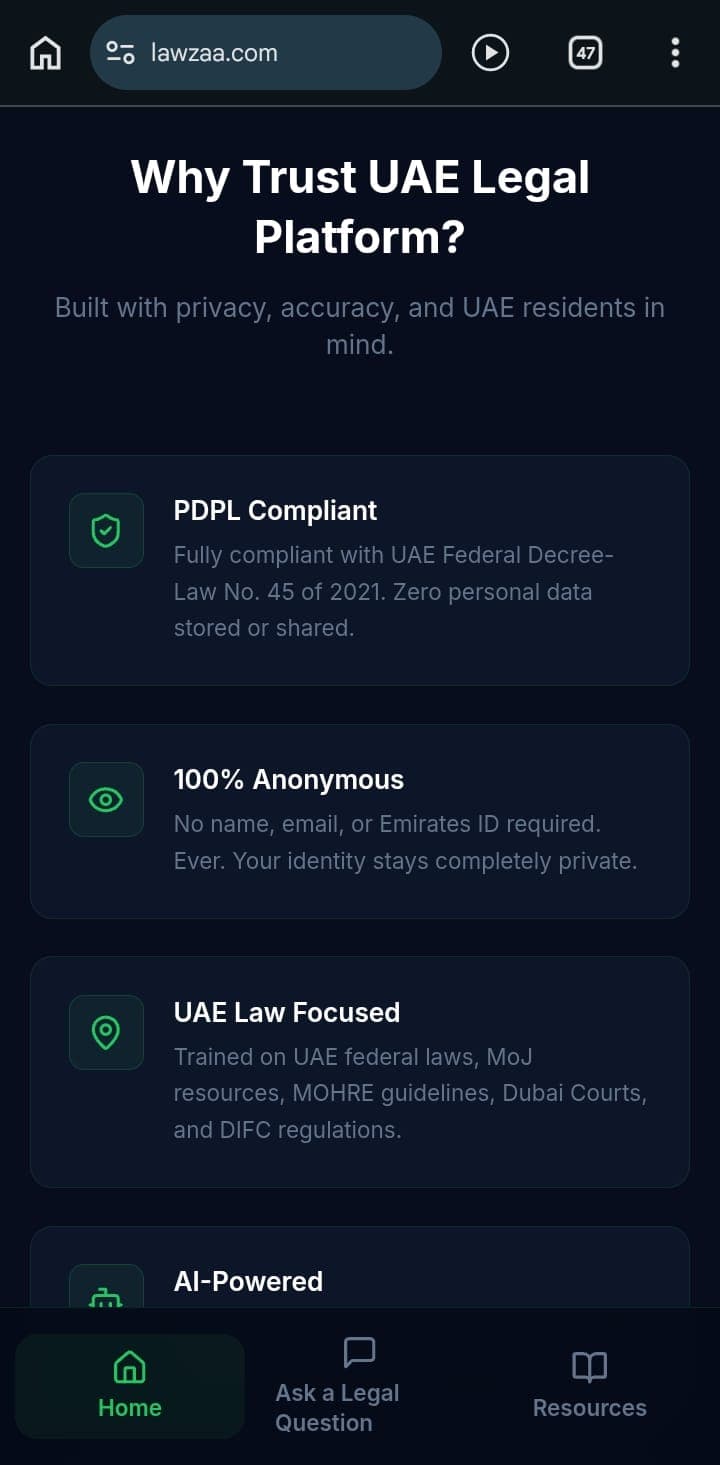
Task: Tap the open book Resources icon
Action: pos(589,1367)
